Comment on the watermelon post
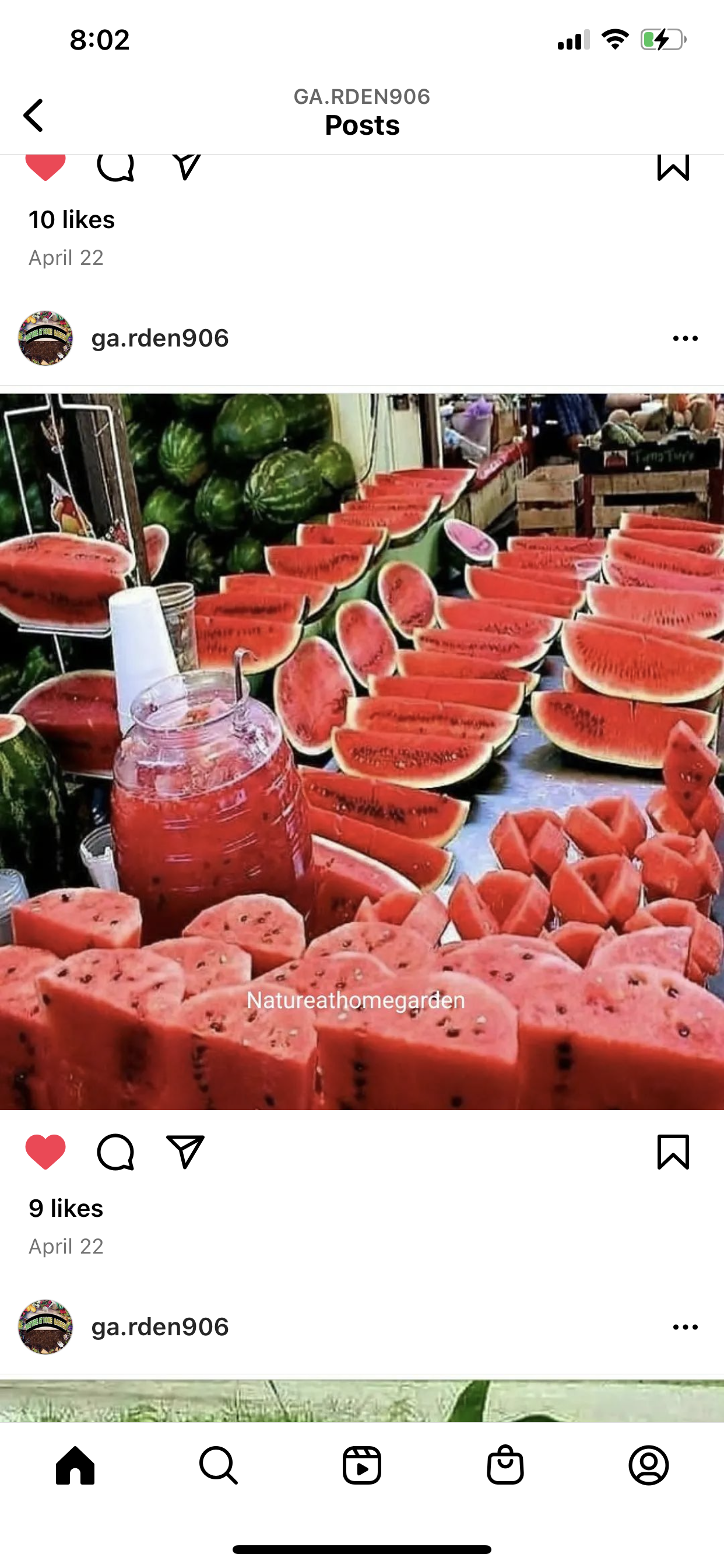This screenshot has height=1568, width=724. click(x=115, y=1151)
